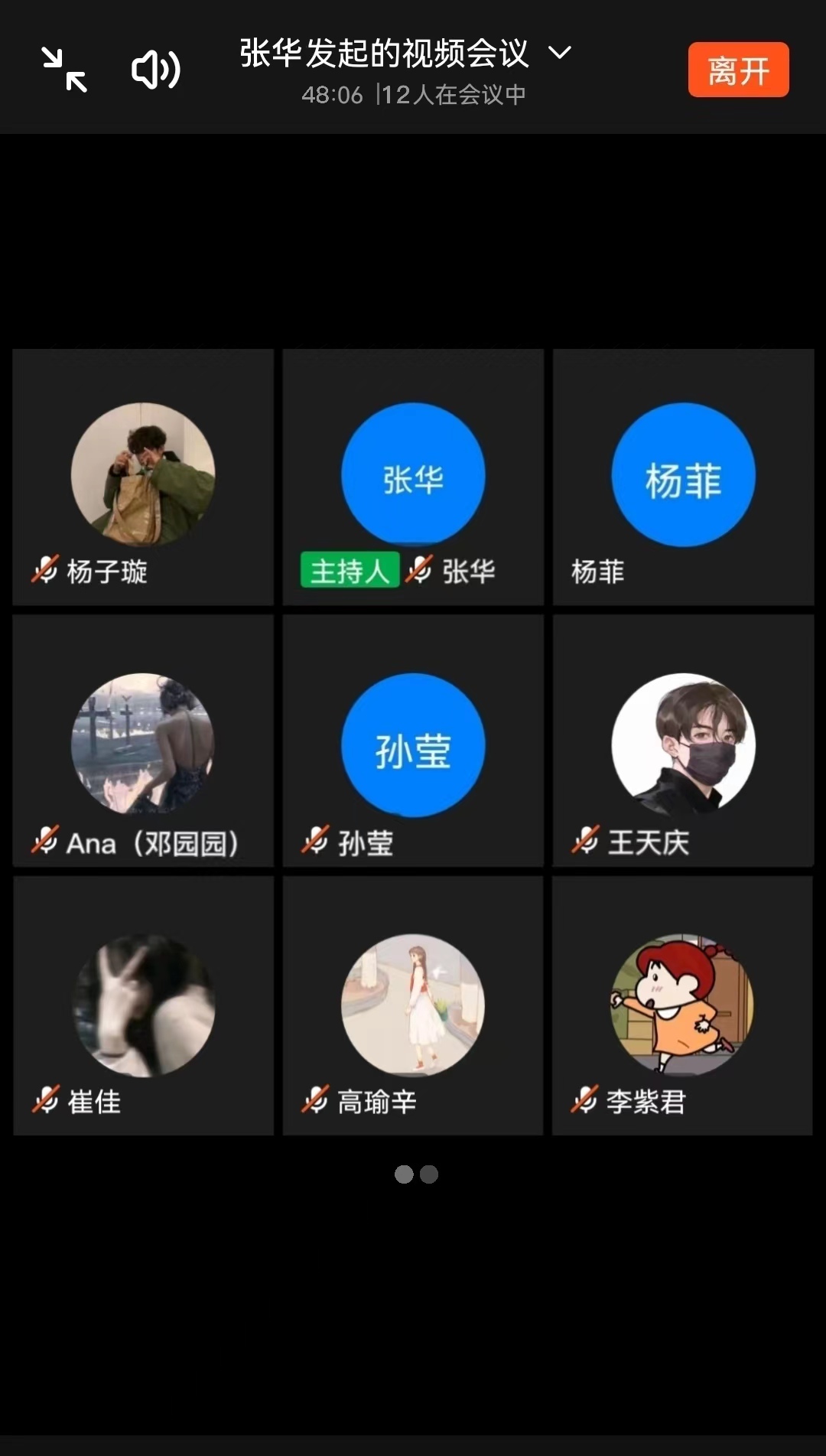
Task: Select 李紫君's participant tile
Action: 682,1005
